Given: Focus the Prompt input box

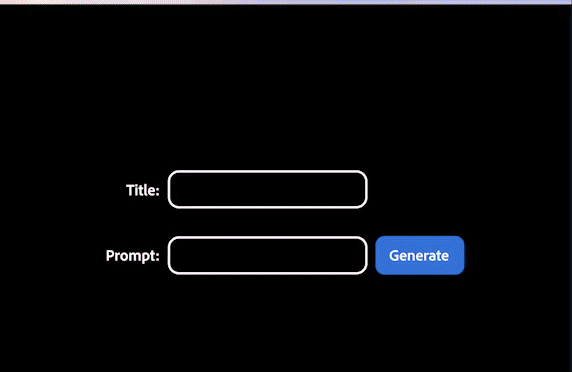Looking at the screenshot, I should (267, 255).
